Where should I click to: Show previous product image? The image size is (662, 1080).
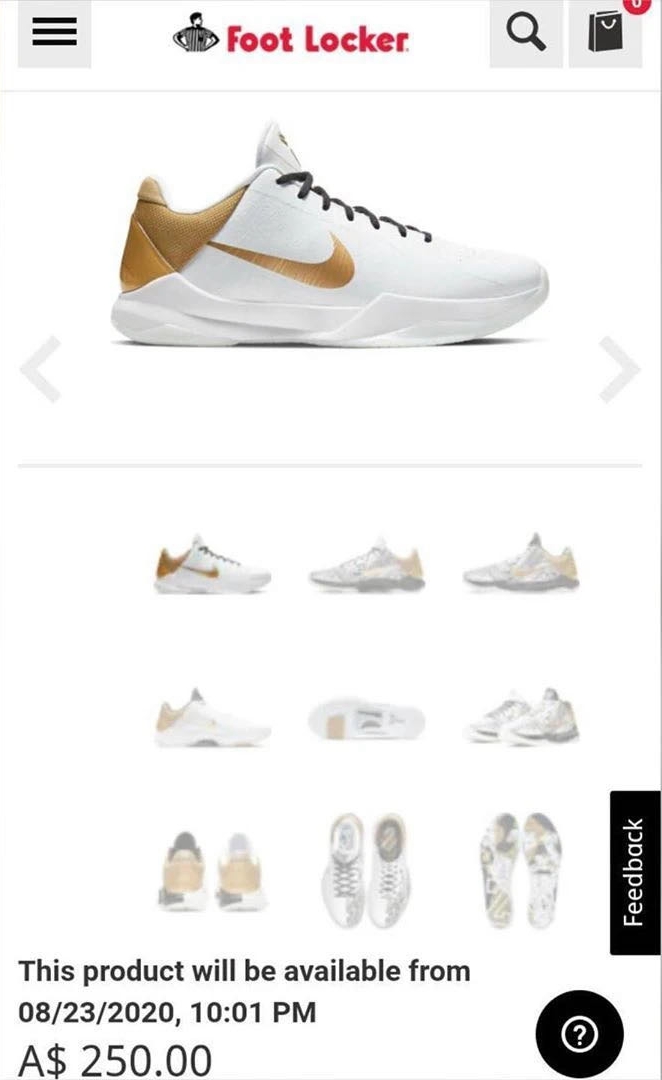(x=40, y=369)
